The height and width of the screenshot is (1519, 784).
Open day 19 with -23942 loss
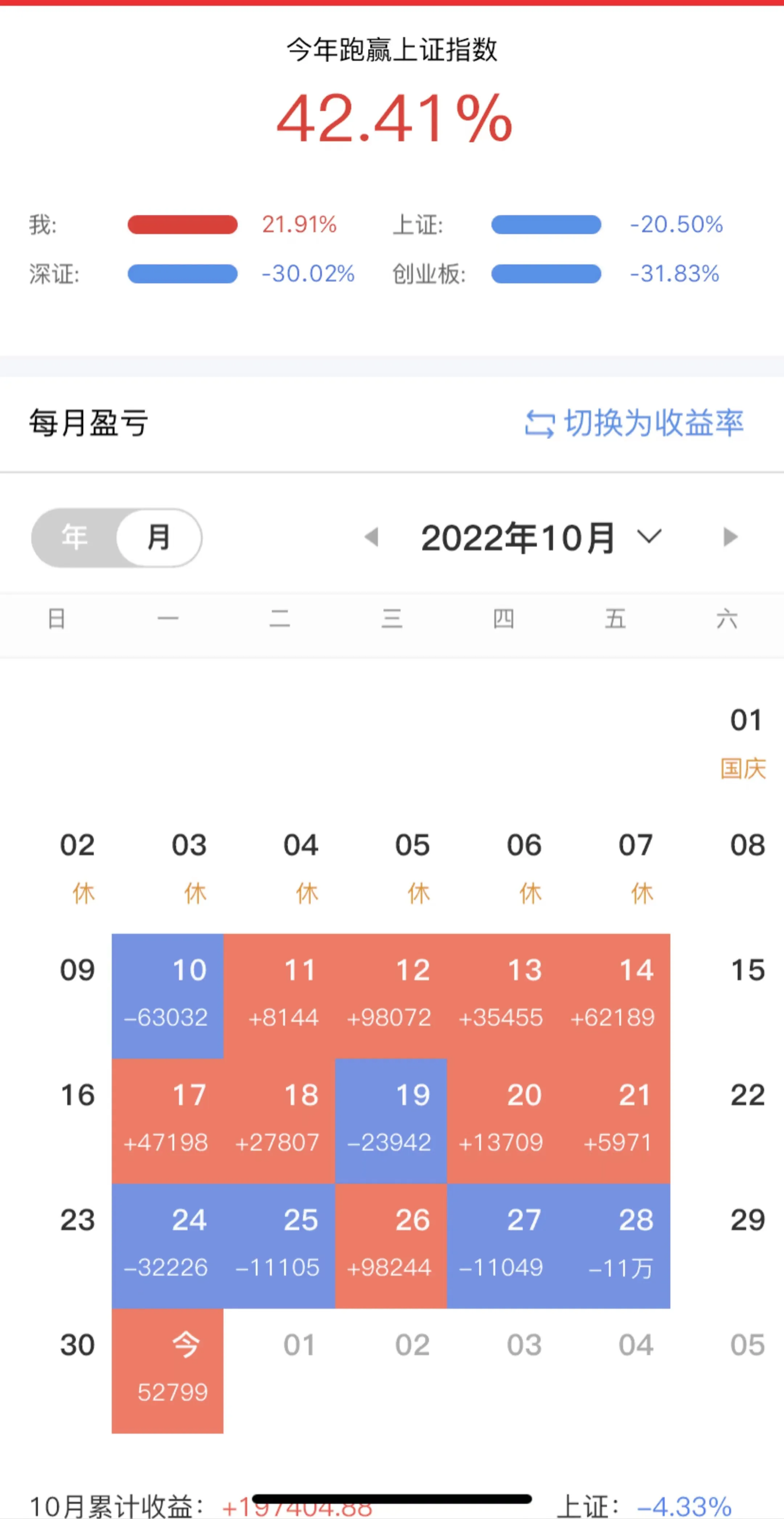coord(391,1121)
